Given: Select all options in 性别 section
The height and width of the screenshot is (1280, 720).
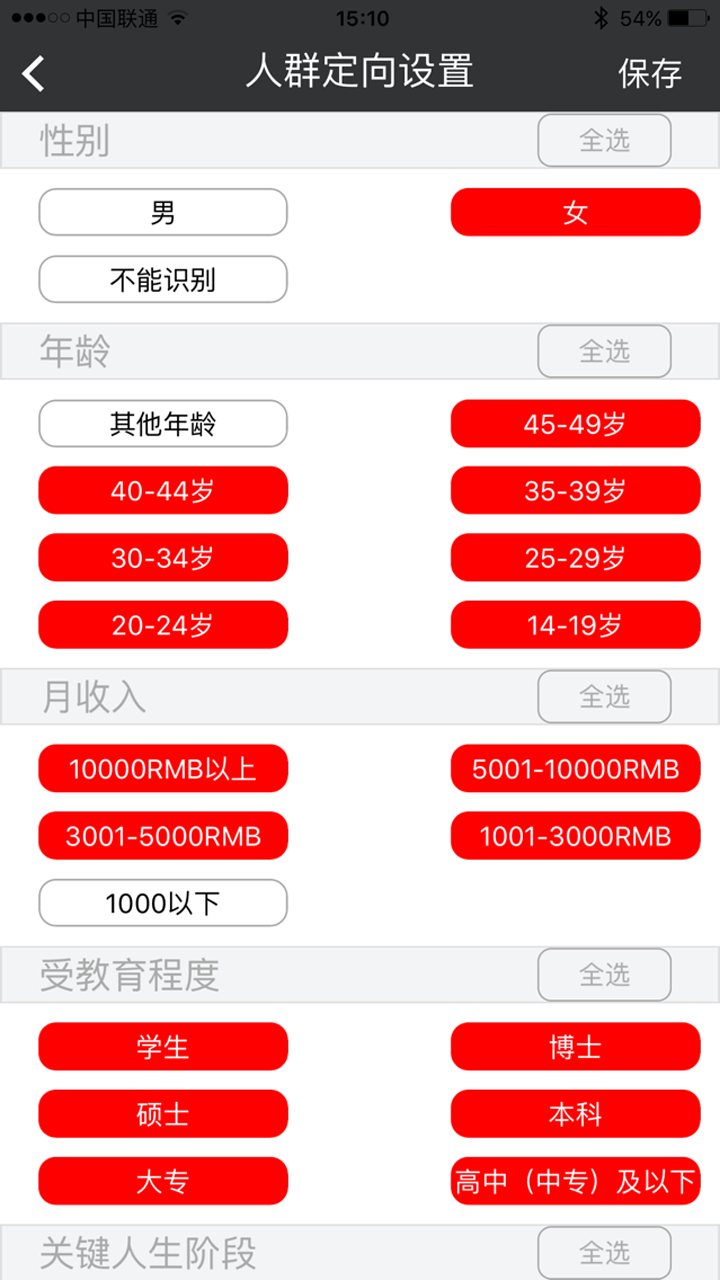Looking at the screenshot, I should [604, 141].
